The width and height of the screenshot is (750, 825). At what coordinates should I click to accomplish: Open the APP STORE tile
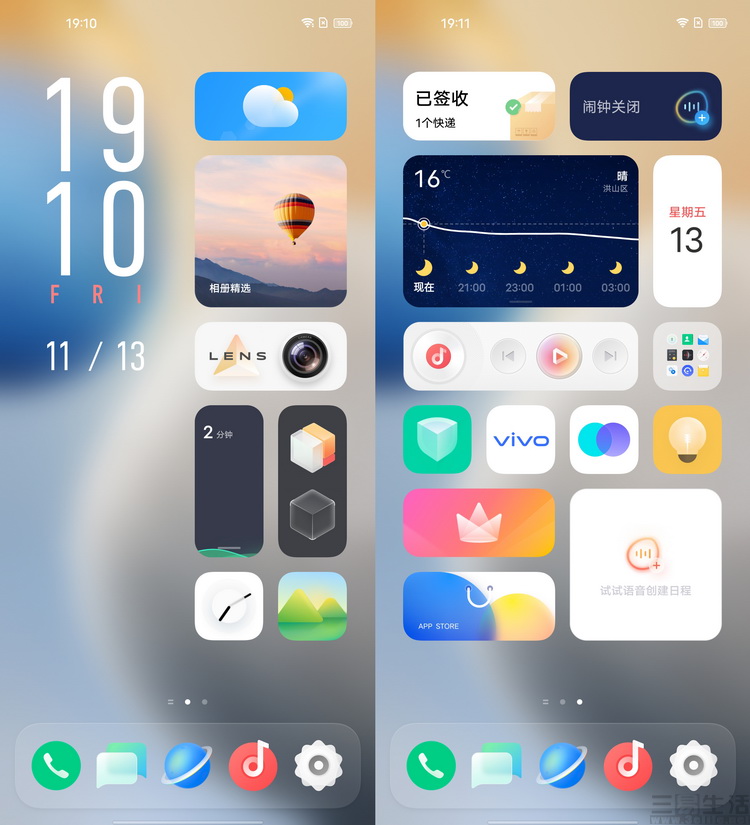tap(478, 606)
